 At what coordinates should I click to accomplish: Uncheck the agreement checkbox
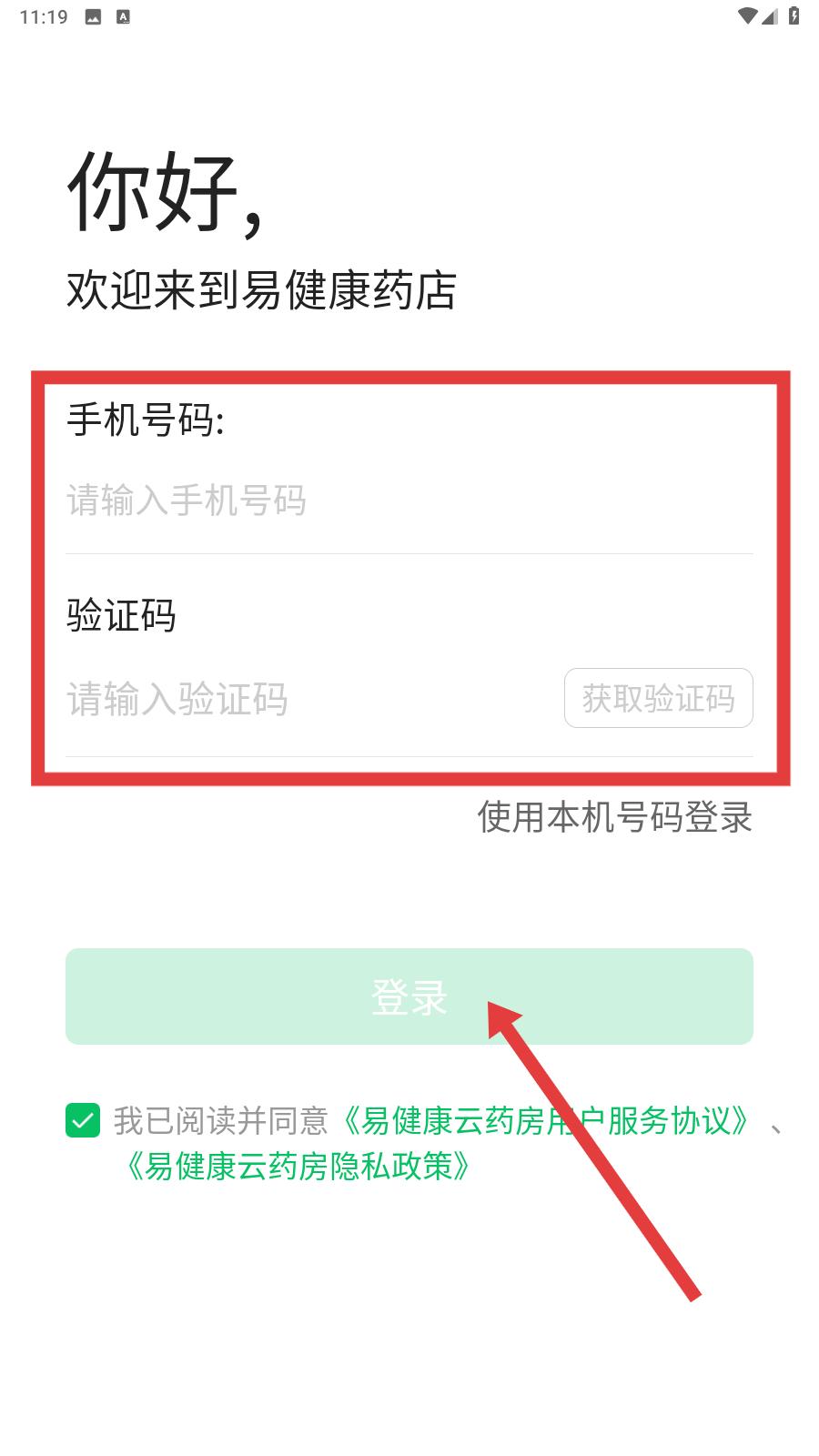pos(83,1120)
